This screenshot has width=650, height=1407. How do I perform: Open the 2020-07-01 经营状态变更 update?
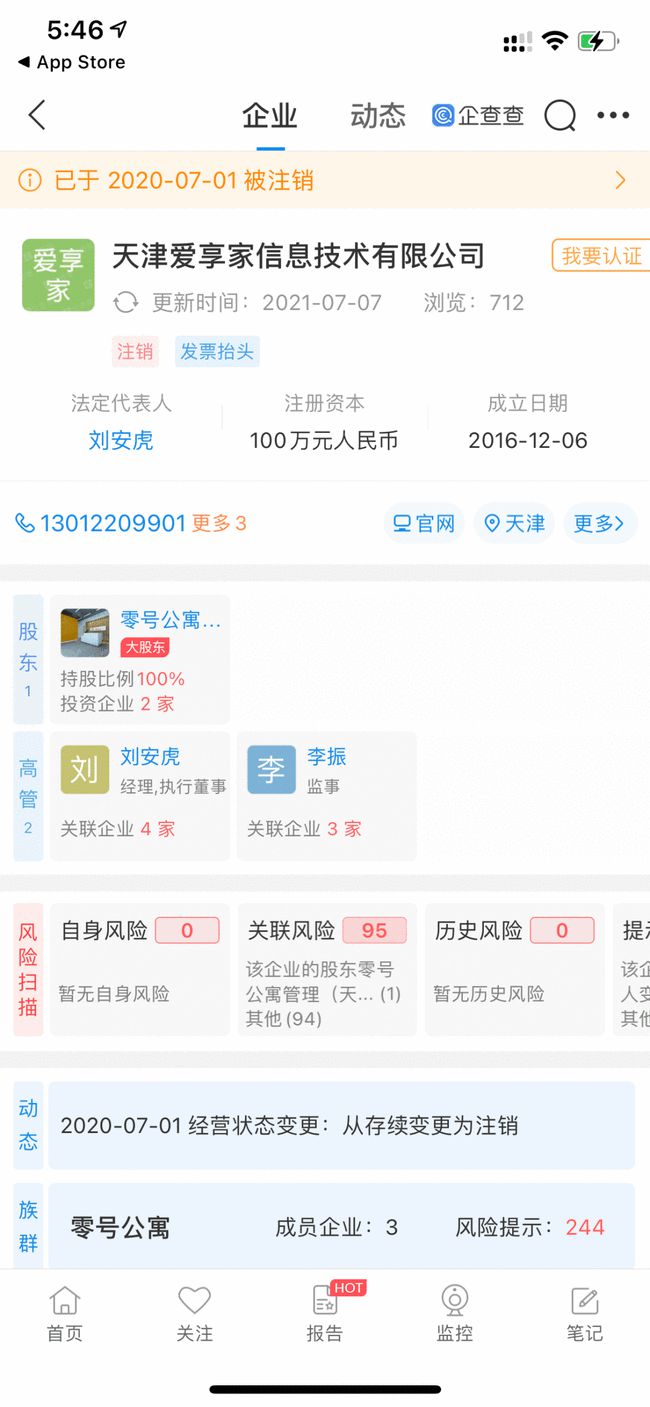pos(340,1125)
